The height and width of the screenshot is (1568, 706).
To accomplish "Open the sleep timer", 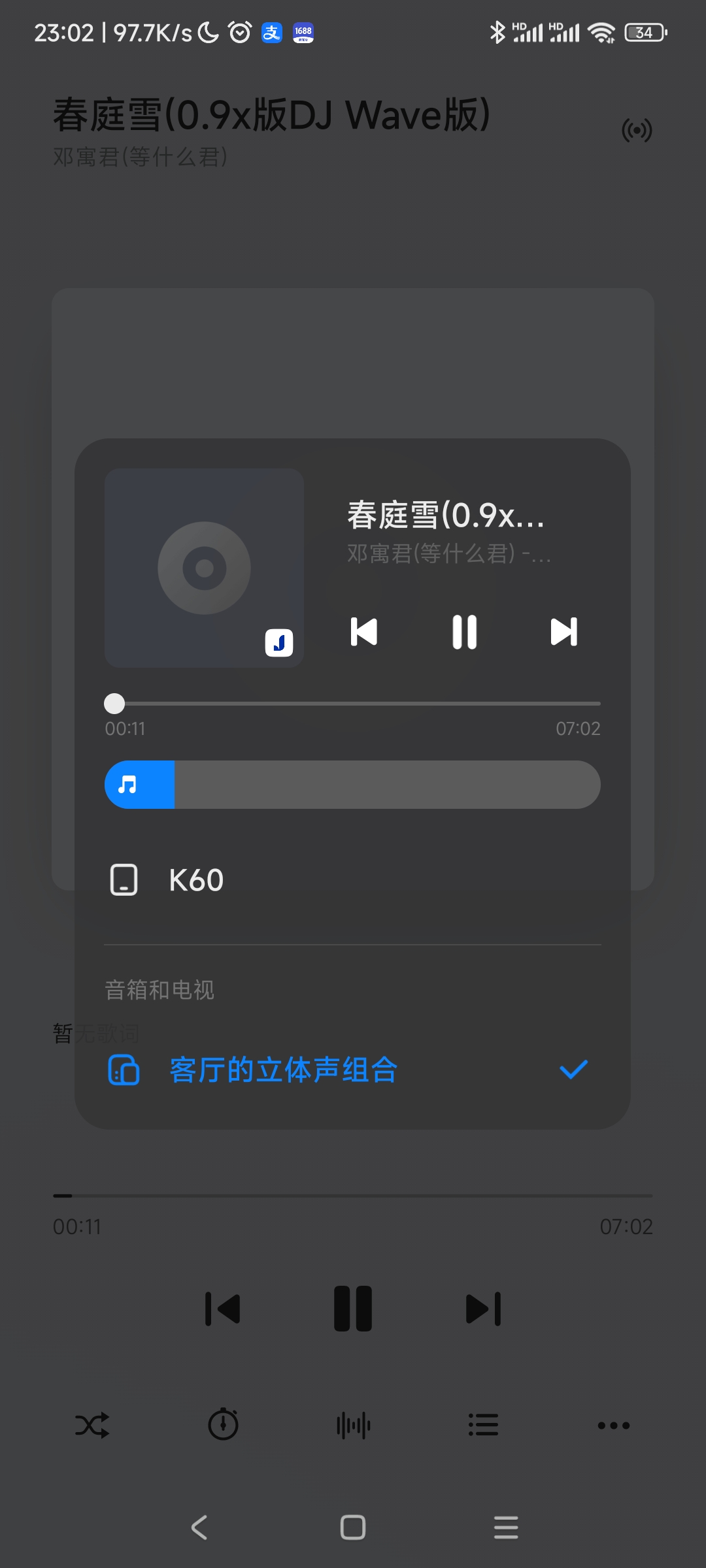I will tap(223, 1425).
